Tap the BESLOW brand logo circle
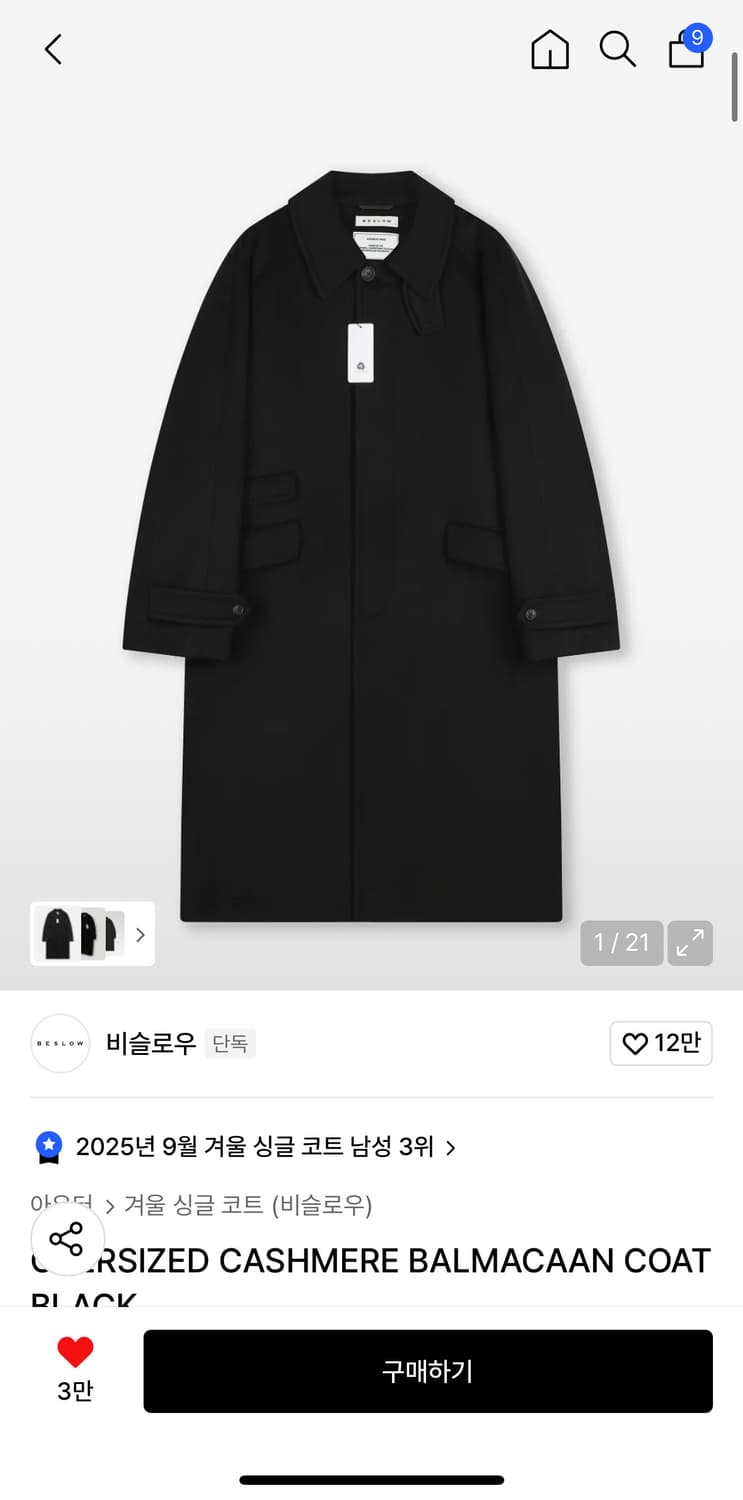Viewport: 743px width, 1500px height. click(60, 1043)
